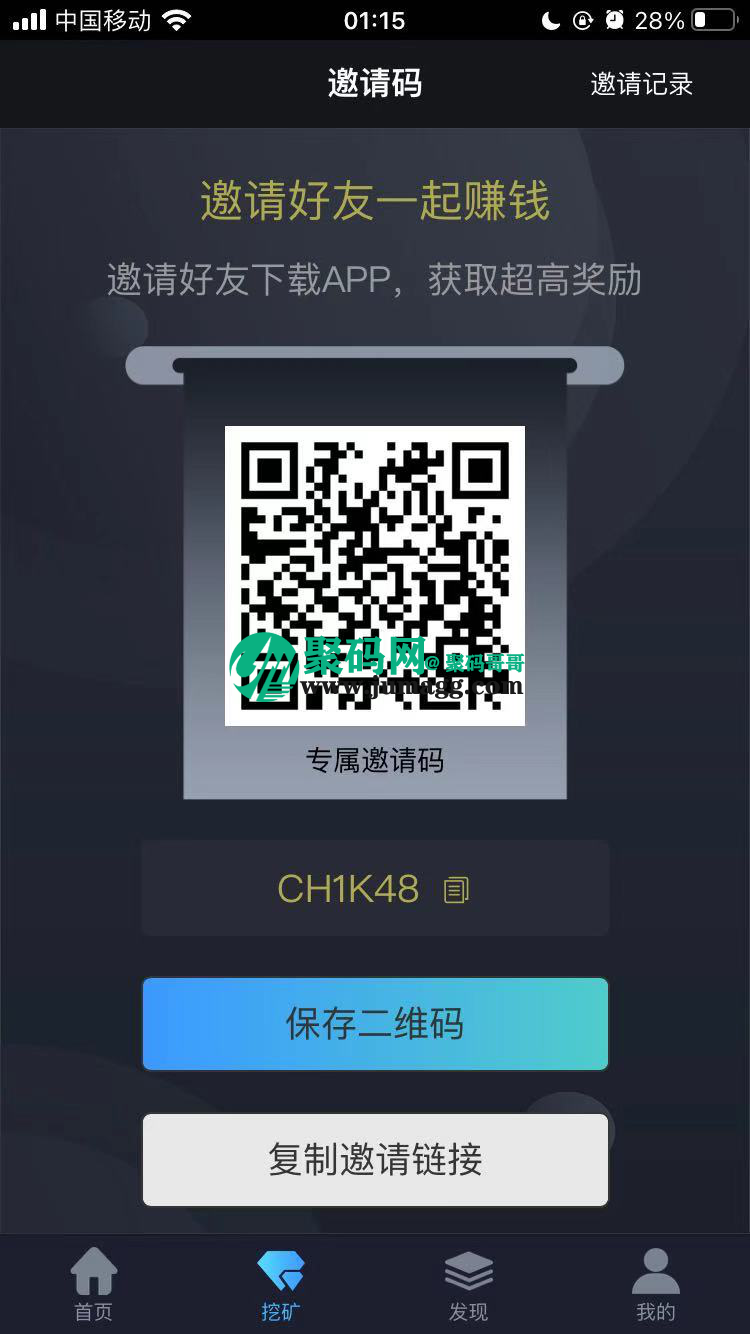Screen dimensions: 750x1334
Task: Go to the 发现 tab
Action: click(x=468, y=1285)
